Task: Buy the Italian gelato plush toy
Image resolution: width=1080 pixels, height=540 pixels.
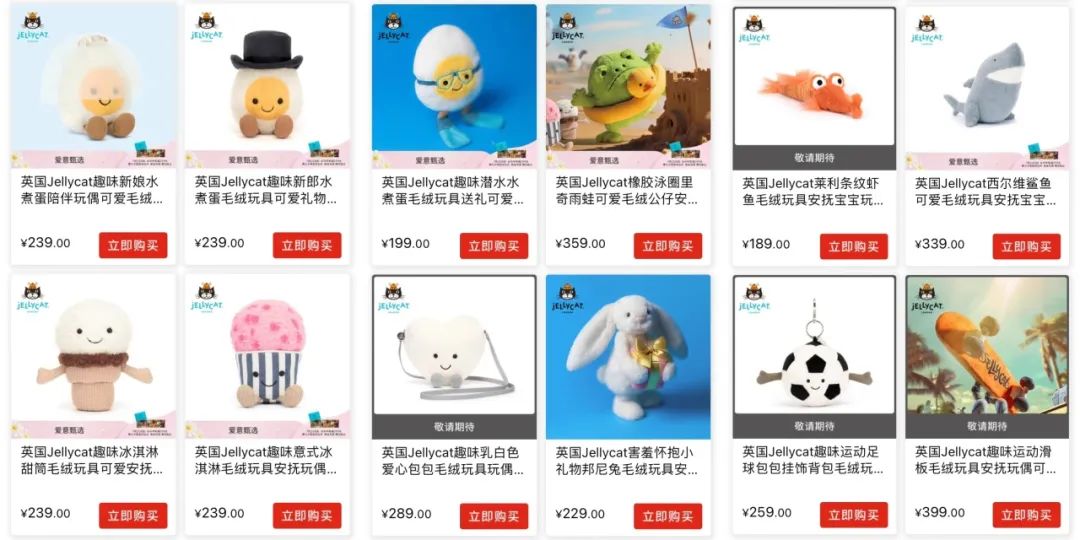Action: point(307,516)
